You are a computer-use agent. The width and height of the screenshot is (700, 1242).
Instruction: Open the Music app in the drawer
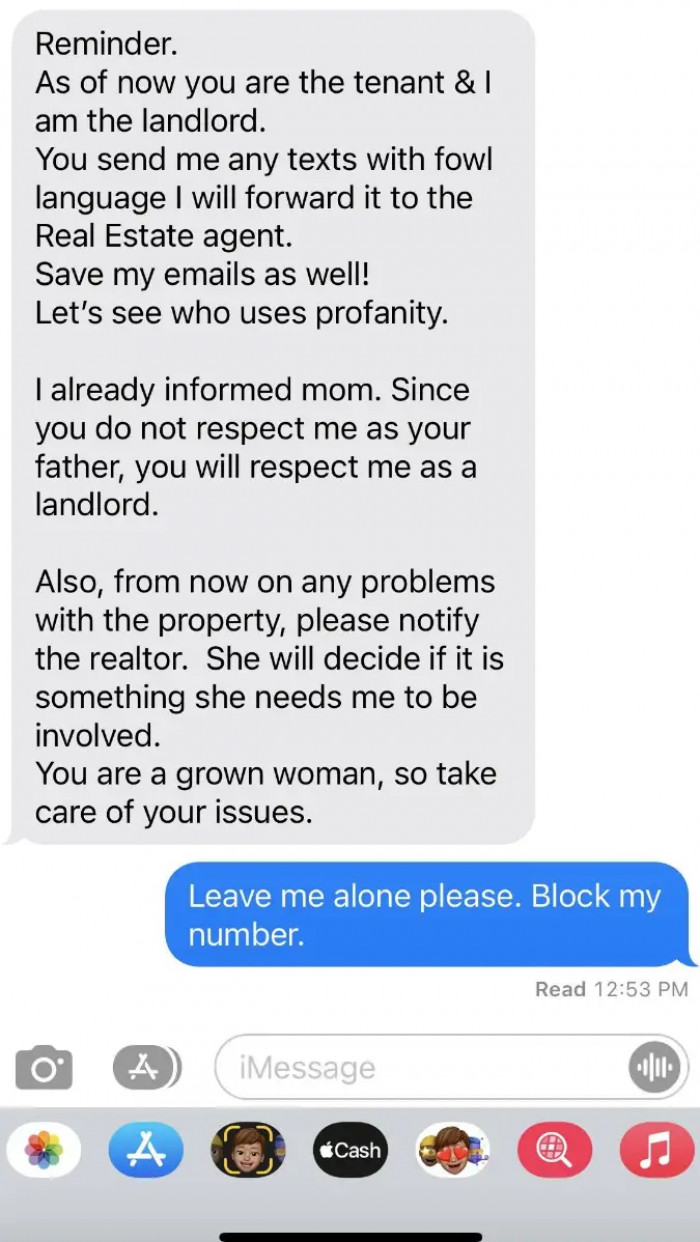pos(657,1150)
